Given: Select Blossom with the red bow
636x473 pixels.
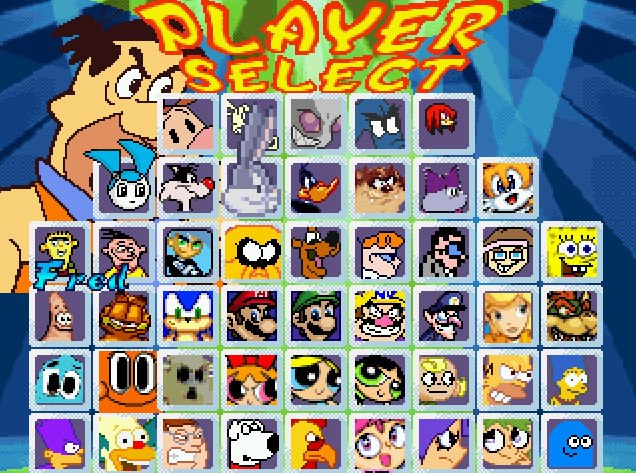Looking at the screenshot, I should (252, 379).
